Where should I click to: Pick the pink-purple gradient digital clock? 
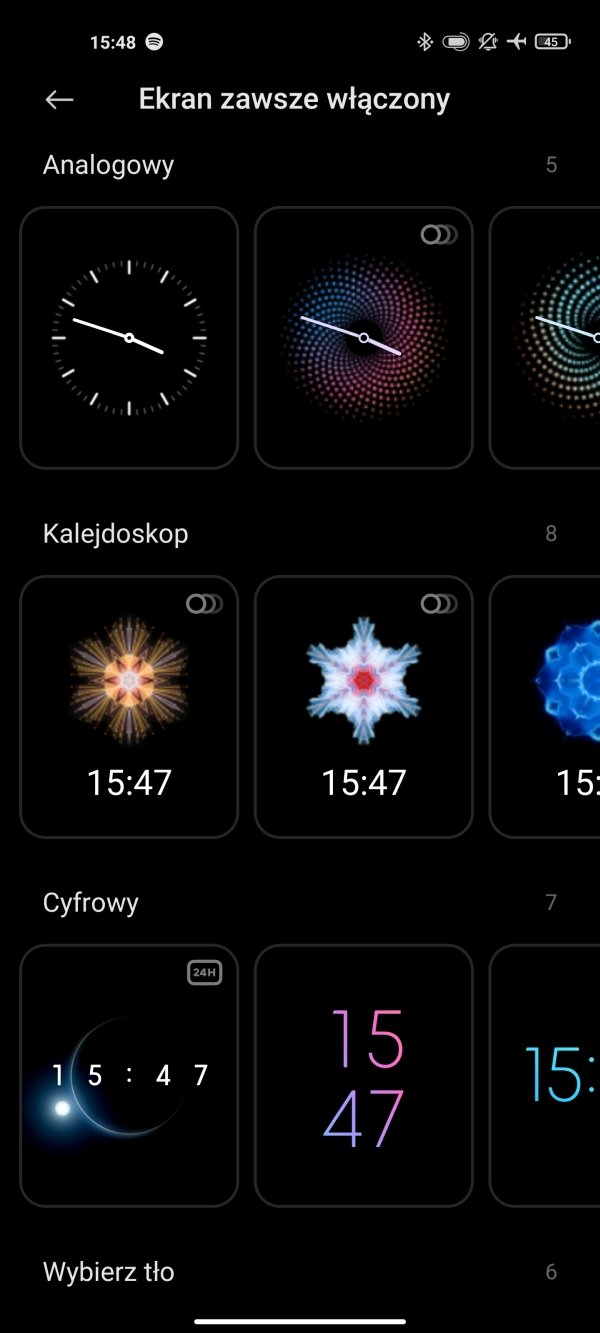coord(364,1076)
